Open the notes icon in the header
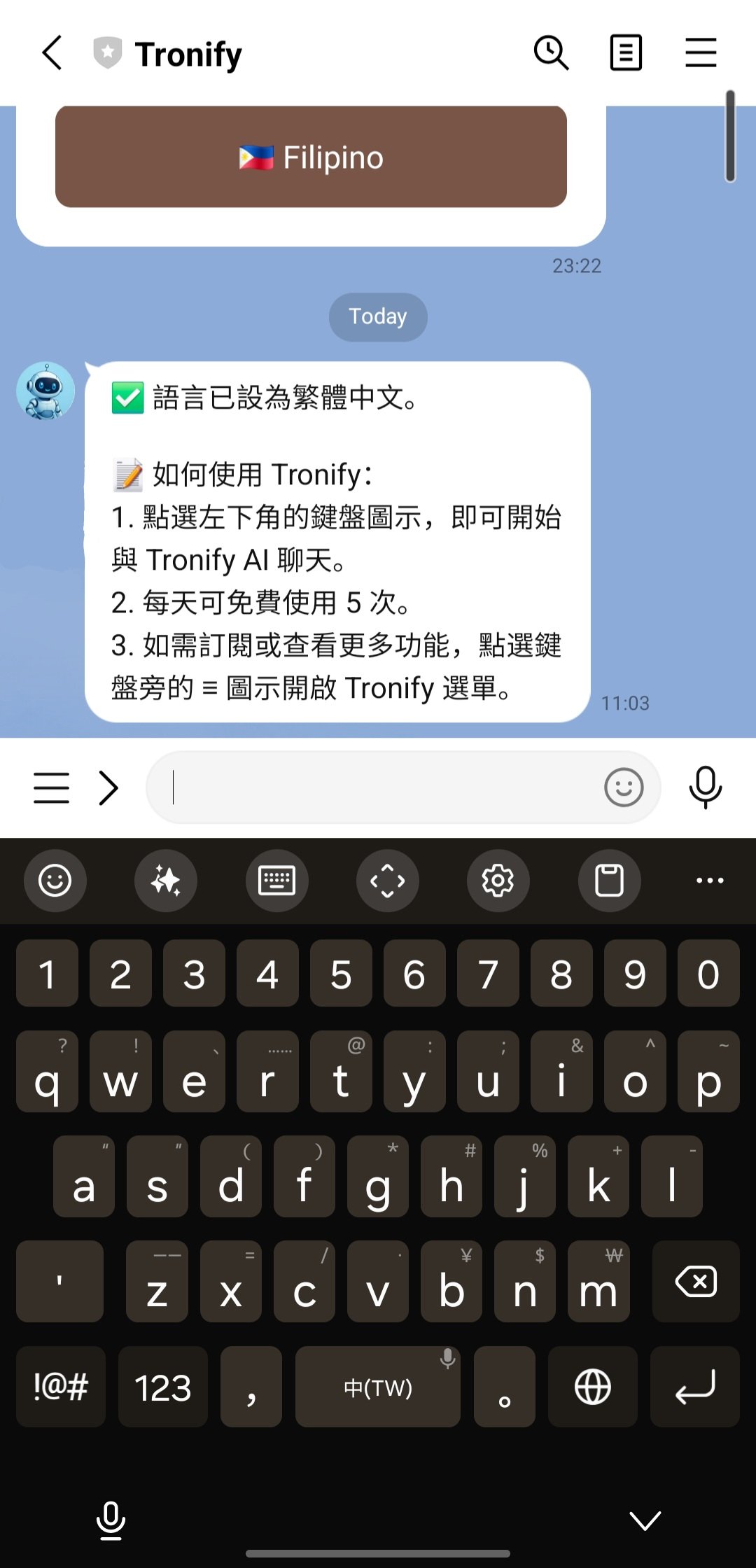Image resolution: width=756 pixels, height=1568 pixels. click(x=626, y=53)
